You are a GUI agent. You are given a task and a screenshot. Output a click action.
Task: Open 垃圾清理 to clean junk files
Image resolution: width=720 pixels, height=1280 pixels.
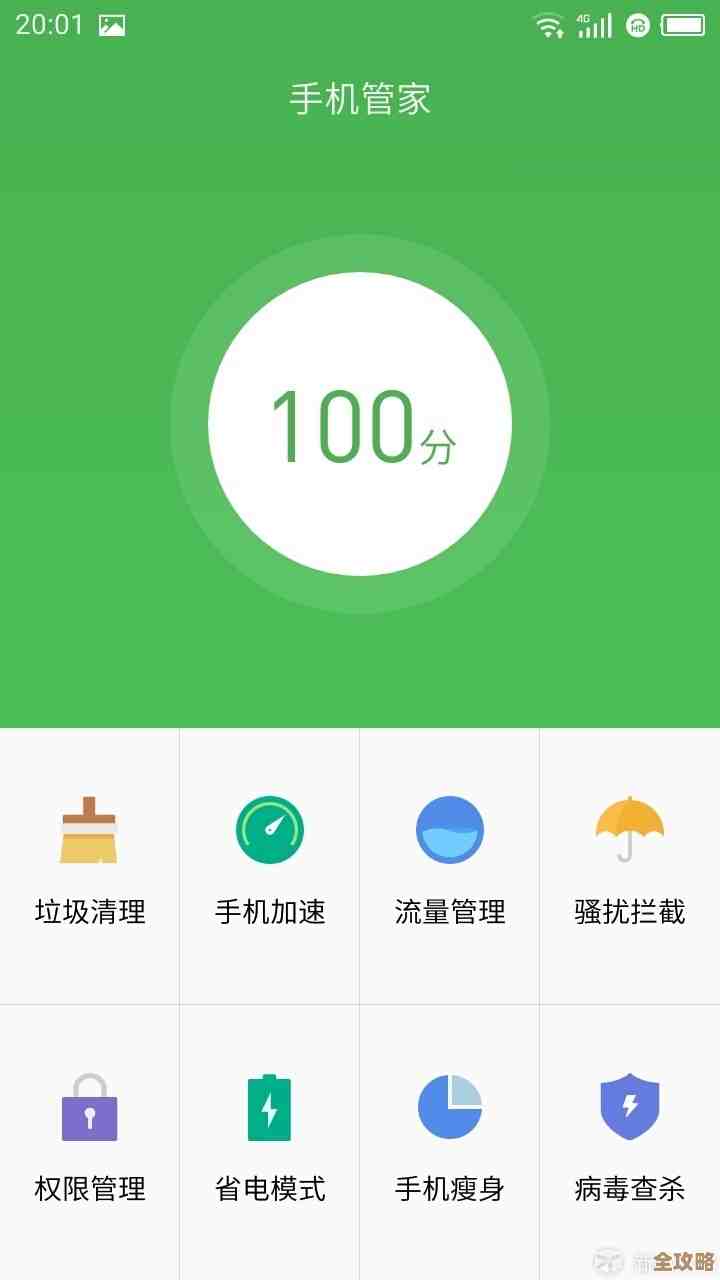89,831
